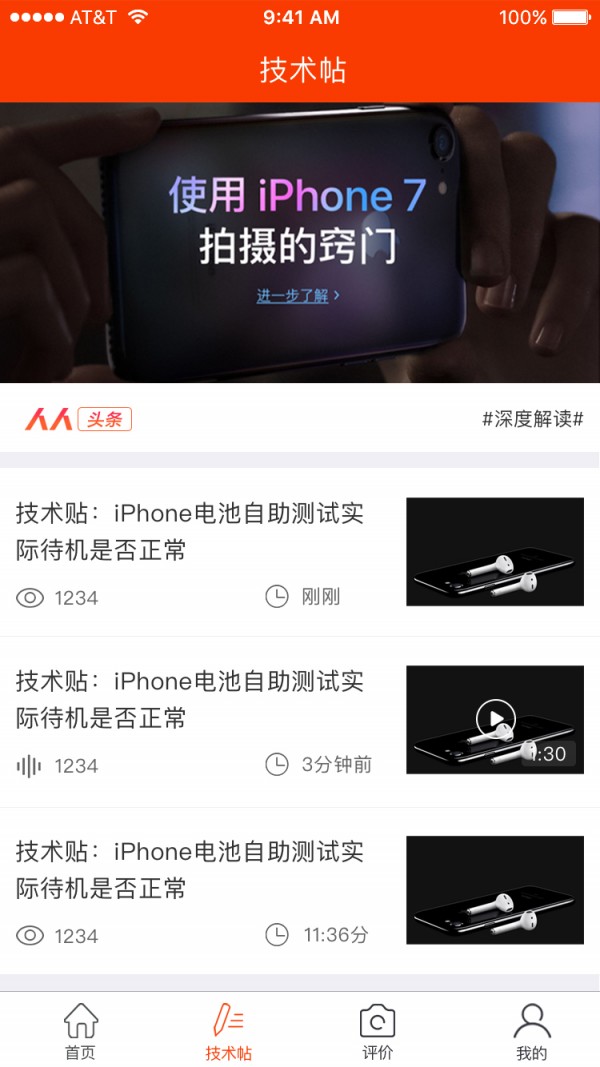Open the article posted 刚刚
600x1067 pixels.
[x=190, y=532]
